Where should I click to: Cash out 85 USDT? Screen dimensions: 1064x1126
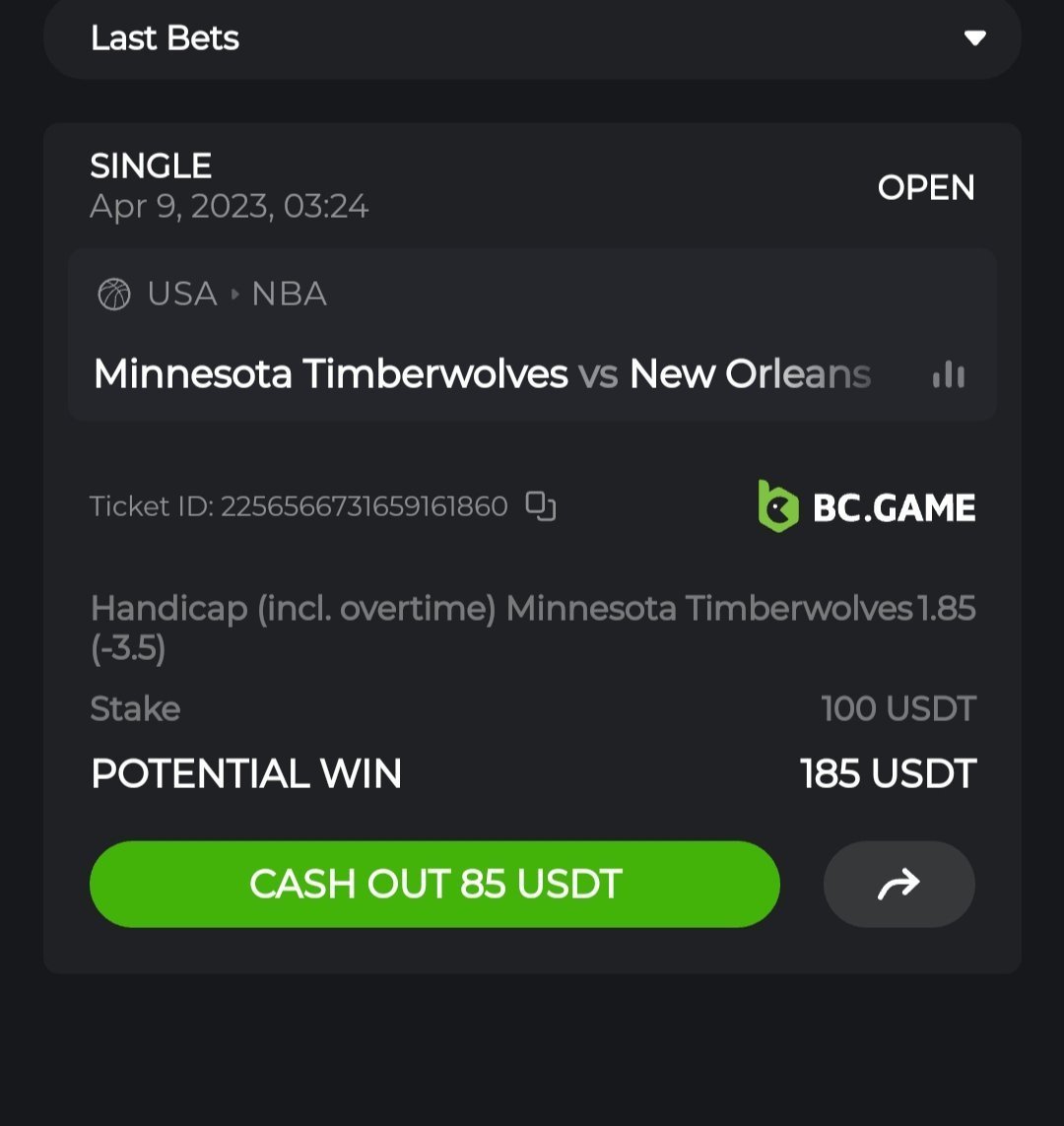coord(434,884)
